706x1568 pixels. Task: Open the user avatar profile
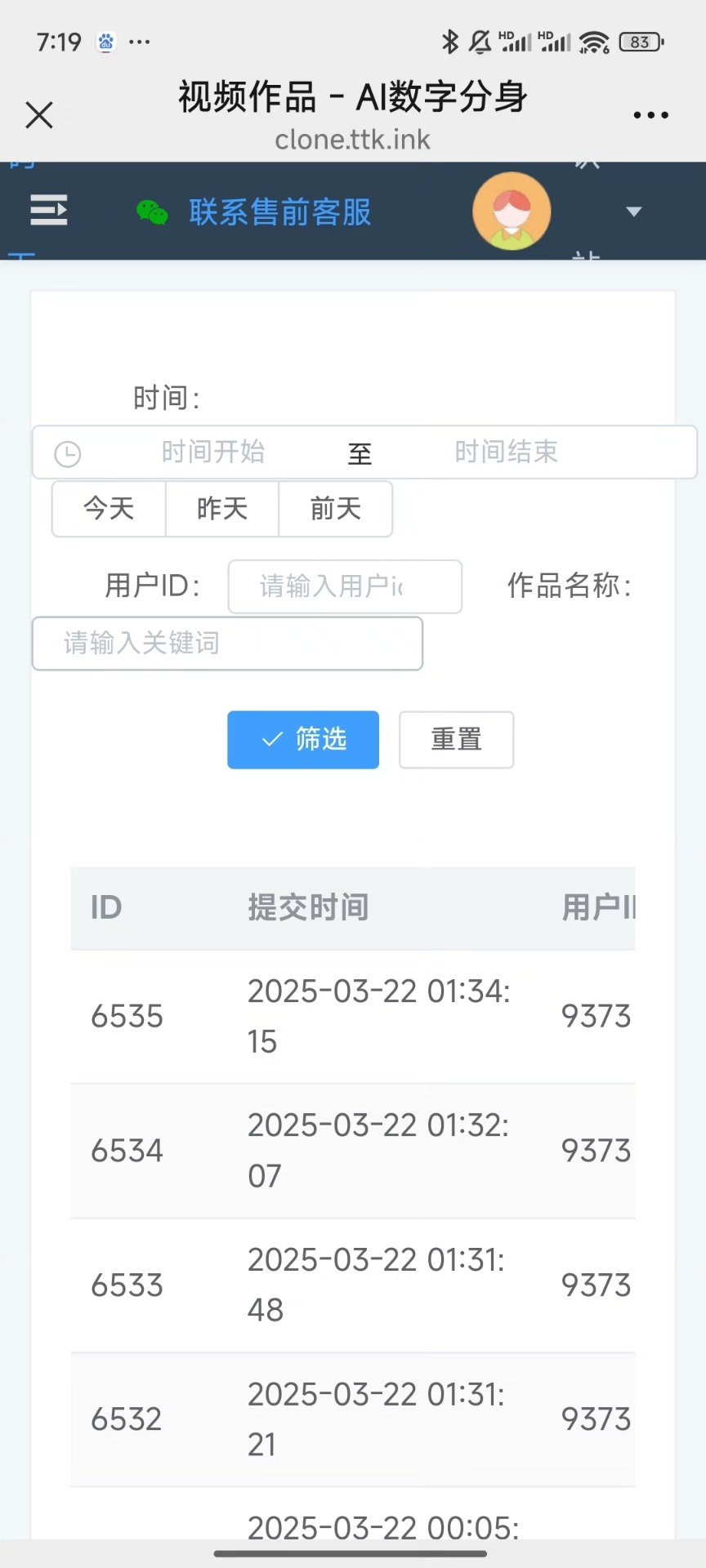click(x=512, y=211)
